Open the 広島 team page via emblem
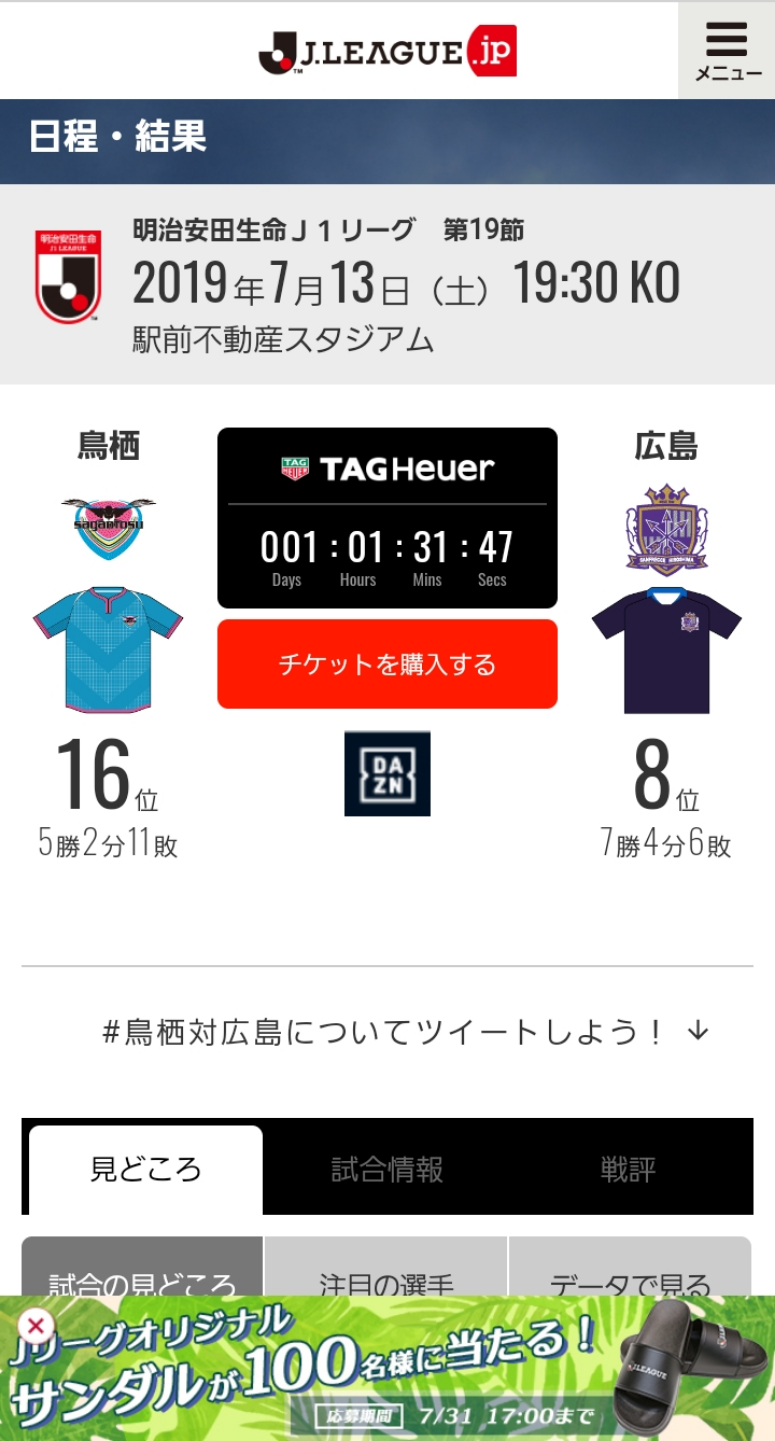Viewport: 775px width, 1441px height. pyautogui.click(x=666, y=528)
